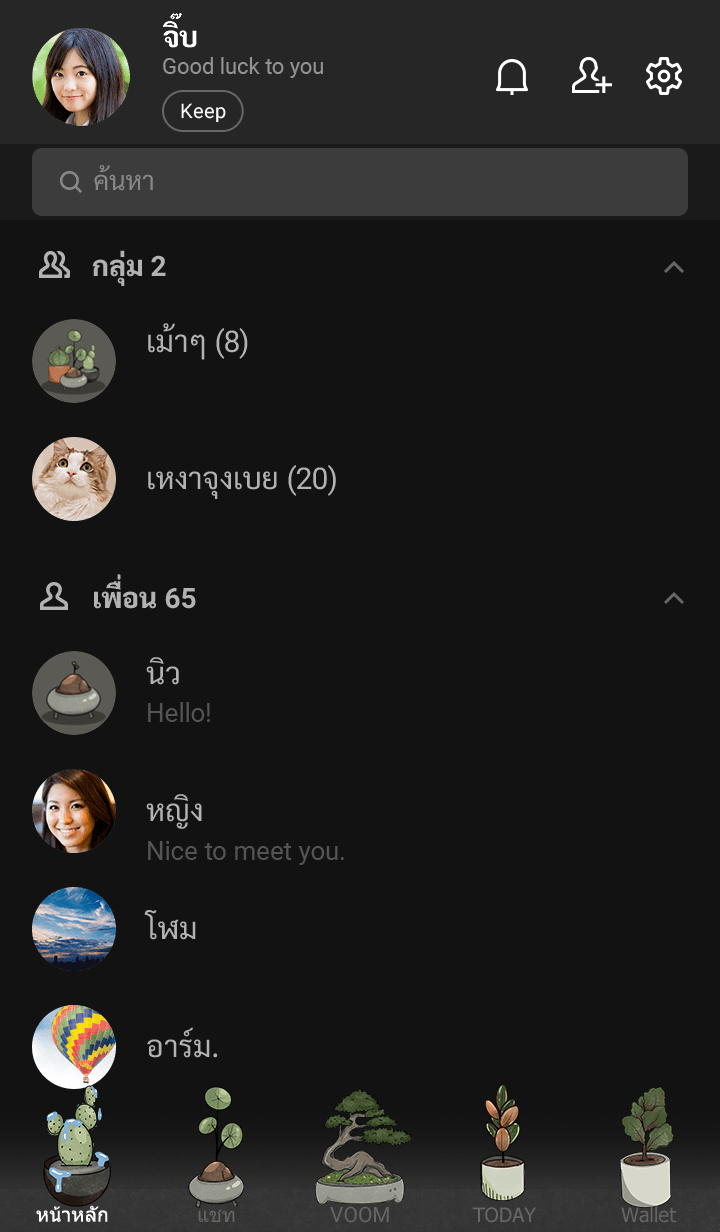The width and height of the screenshot is (720, 1232).
Task: Open friend นิว profile
Action: pos(163,674)
